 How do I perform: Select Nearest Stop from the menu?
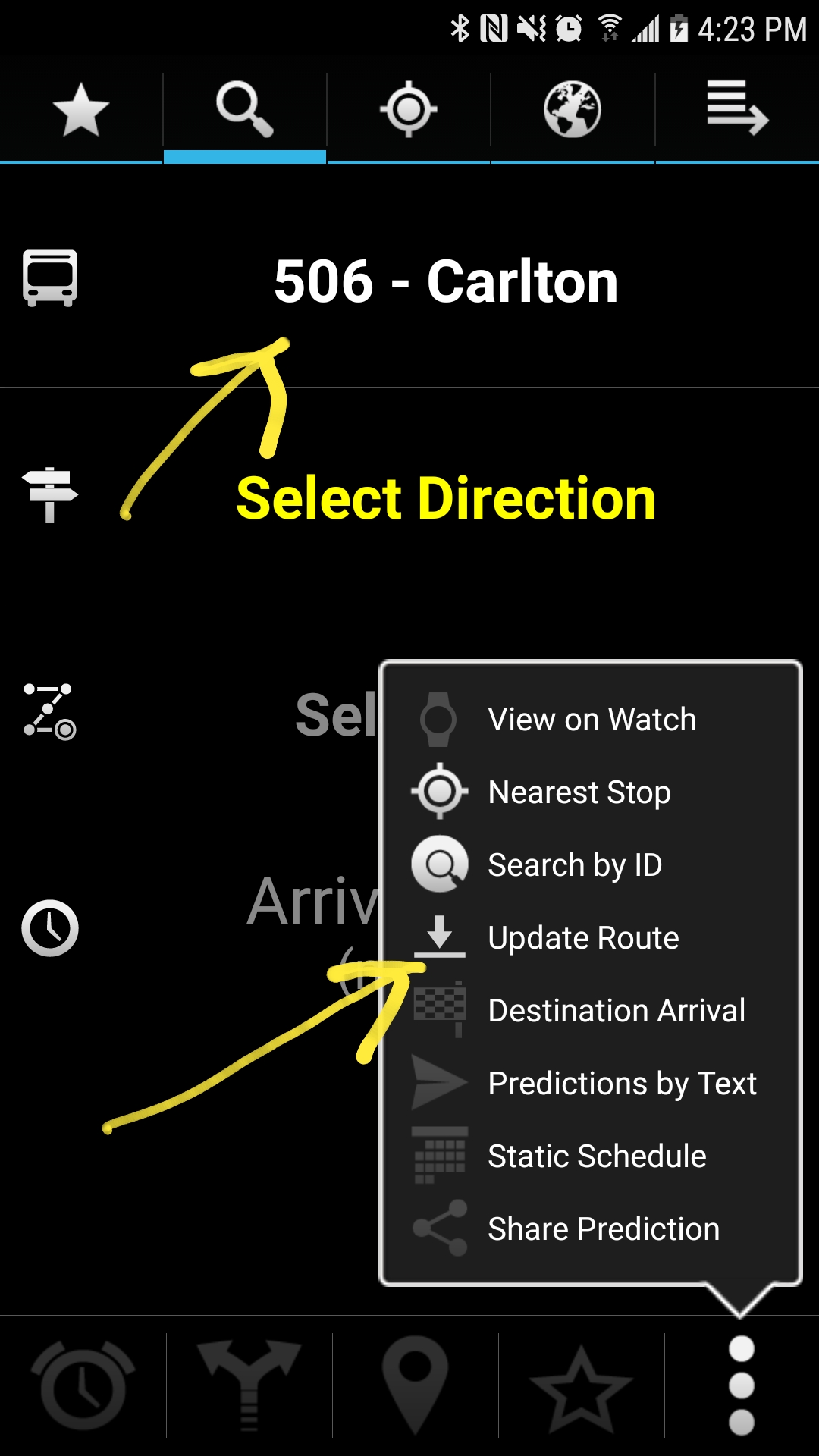591,792
